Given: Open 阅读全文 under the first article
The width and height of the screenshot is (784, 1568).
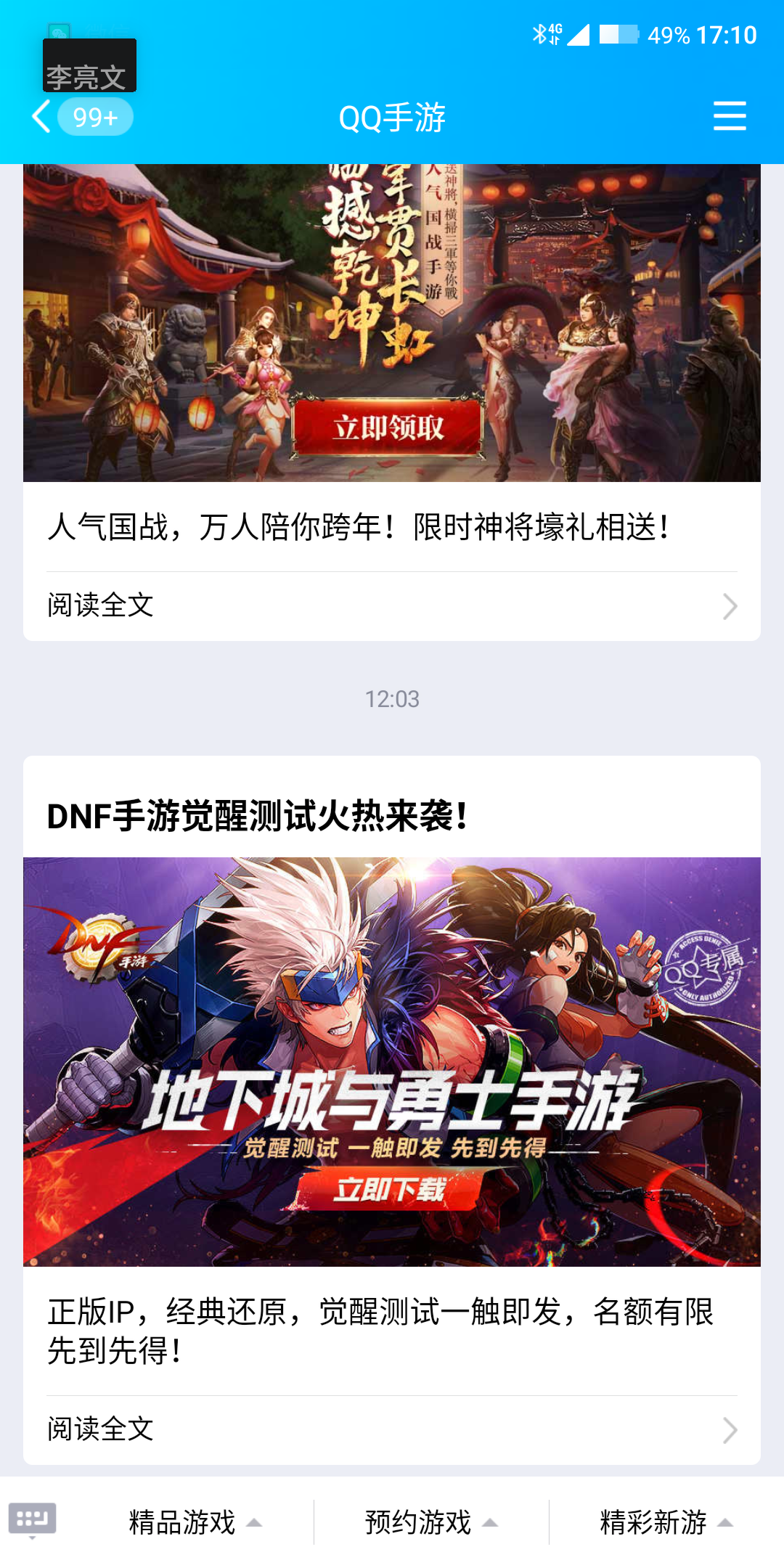Looking at the screenshot, I should point(99,605).
